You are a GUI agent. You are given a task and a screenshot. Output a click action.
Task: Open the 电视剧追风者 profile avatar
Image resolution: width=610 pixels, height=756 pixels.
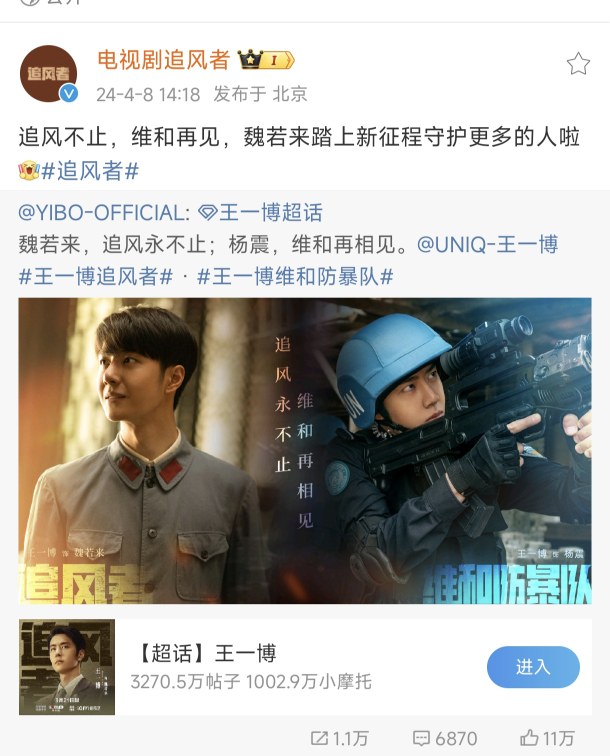coord(49,74)
